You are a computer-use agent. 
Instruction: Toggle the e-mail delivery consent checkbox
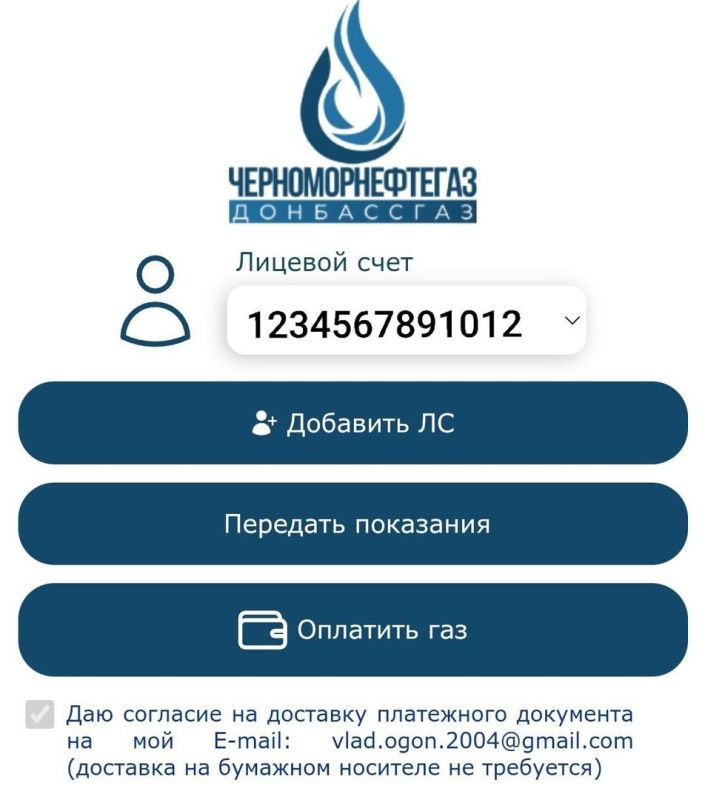point(39,715)
